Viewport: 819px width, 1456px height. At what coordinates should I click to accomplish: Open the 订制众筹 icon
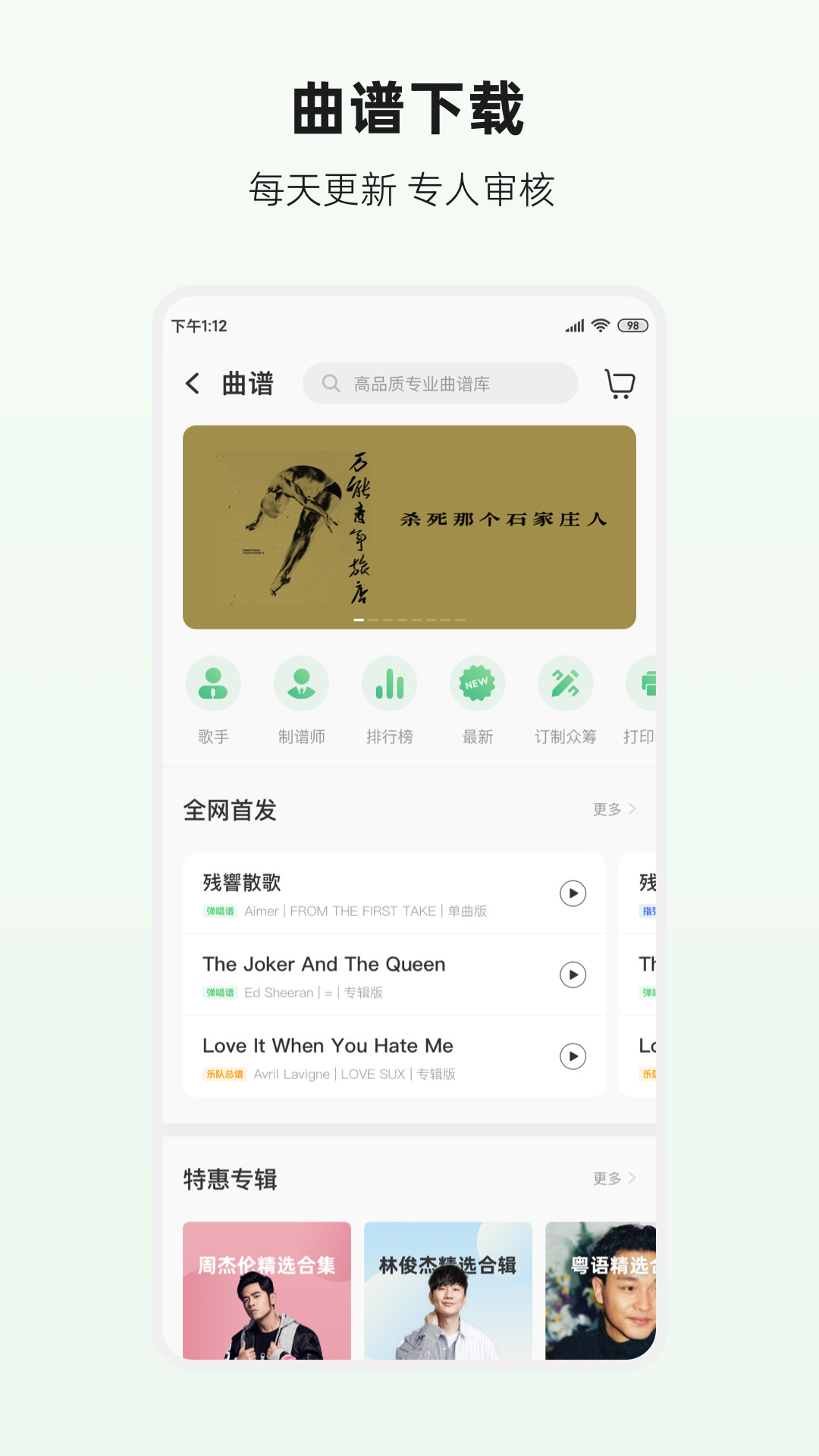coord(566,683)
